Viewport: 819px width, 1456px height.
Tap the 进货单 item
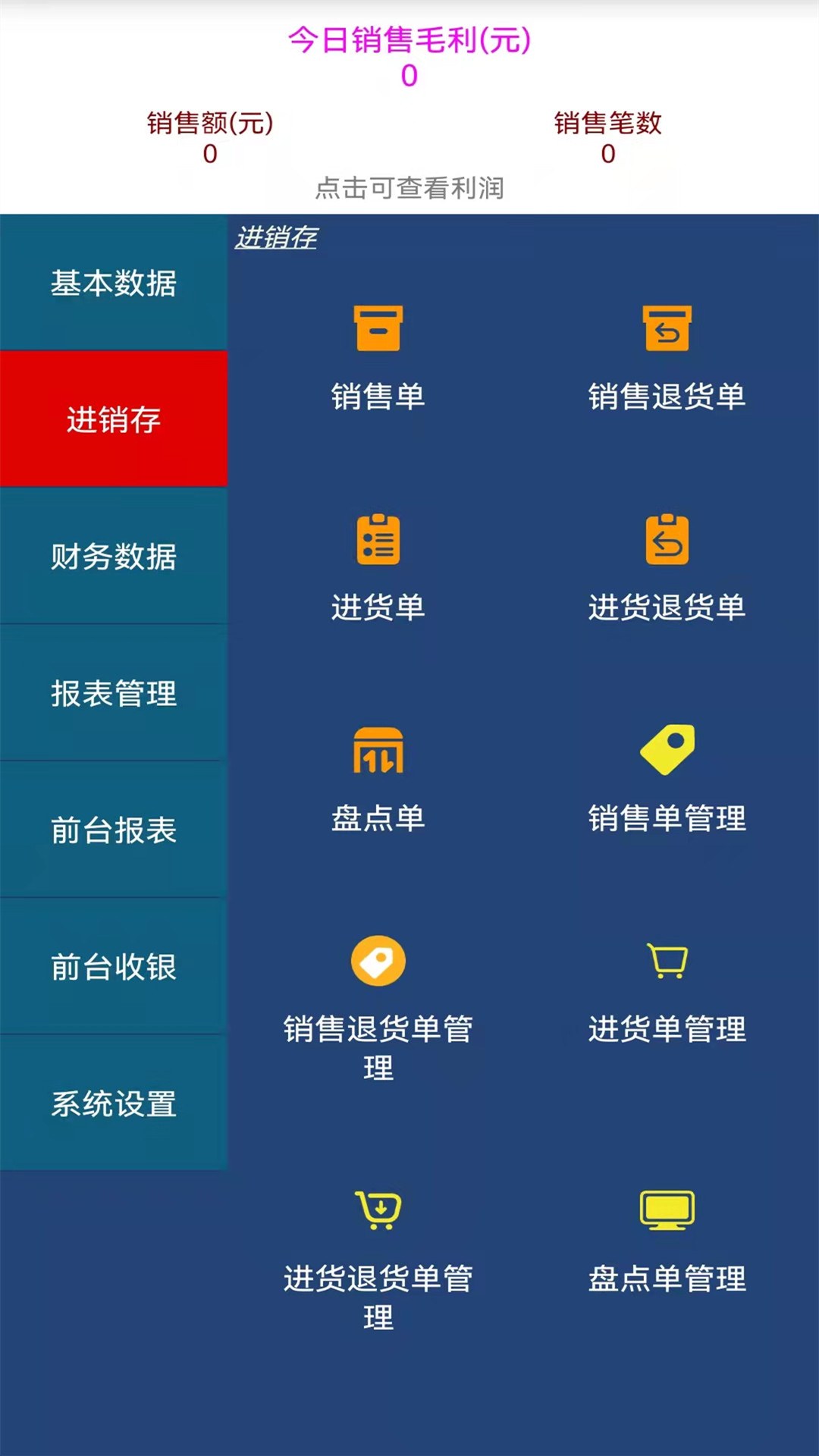378,569
